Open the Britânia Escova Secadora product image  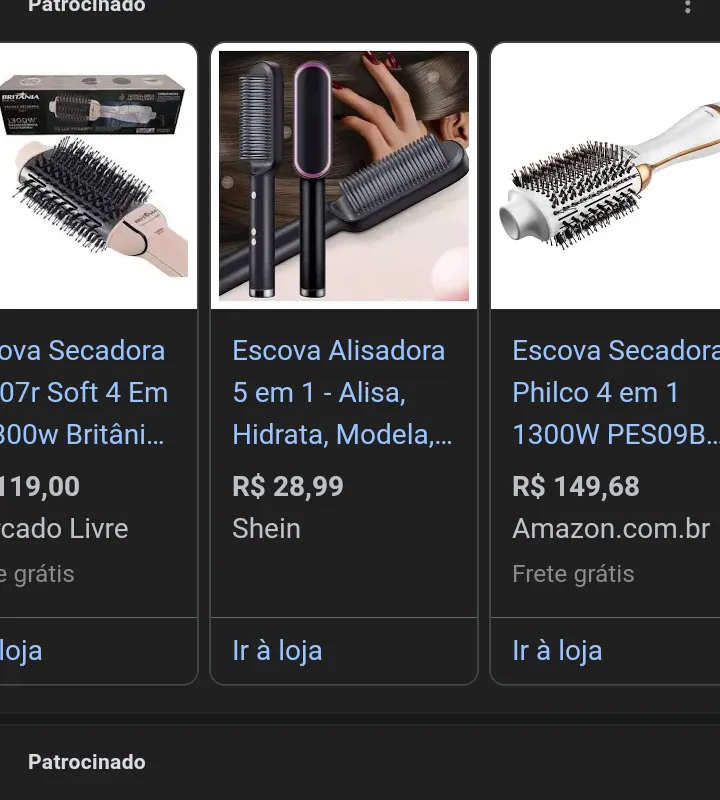[x=96, y=176]
